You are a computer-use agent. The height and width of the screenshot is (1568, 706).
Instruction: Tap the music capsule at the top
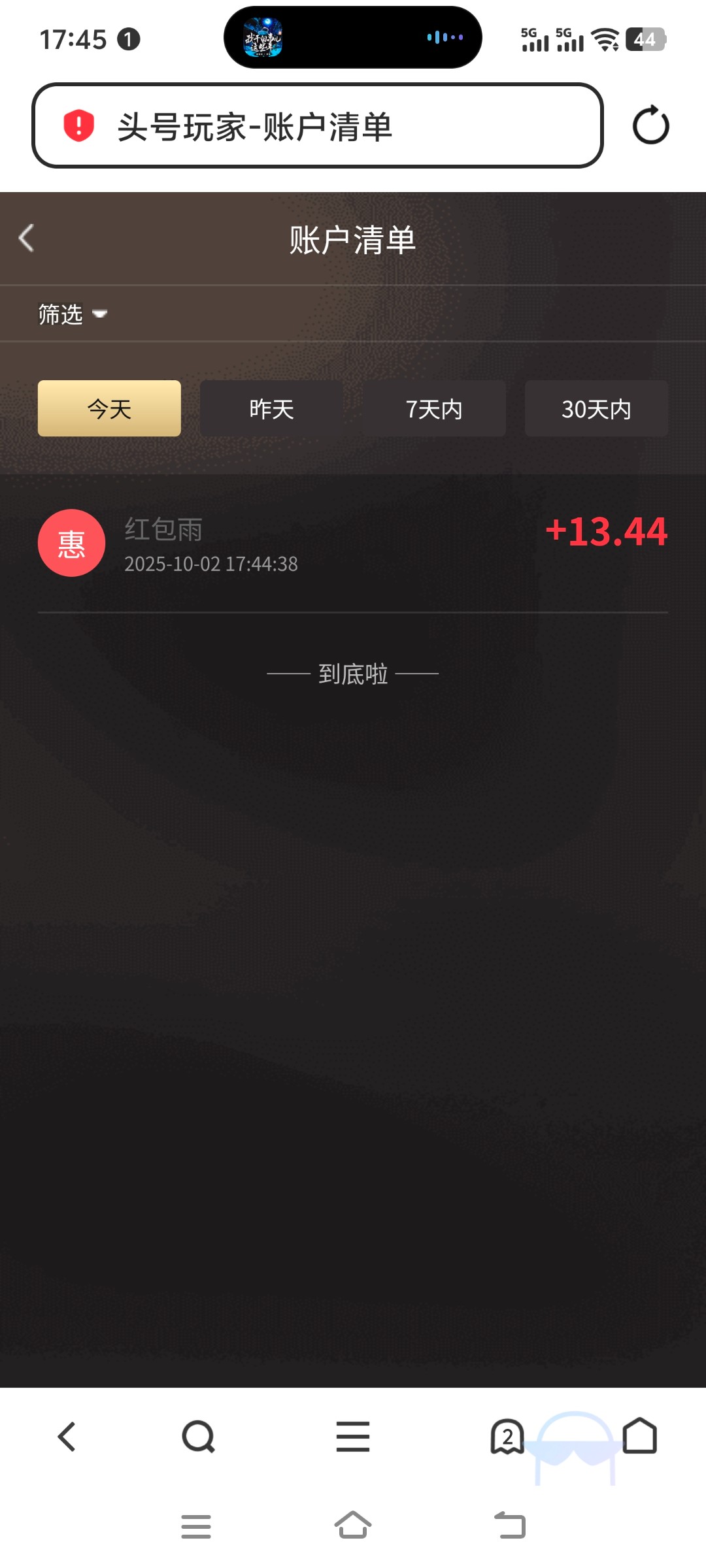[353, 38]
